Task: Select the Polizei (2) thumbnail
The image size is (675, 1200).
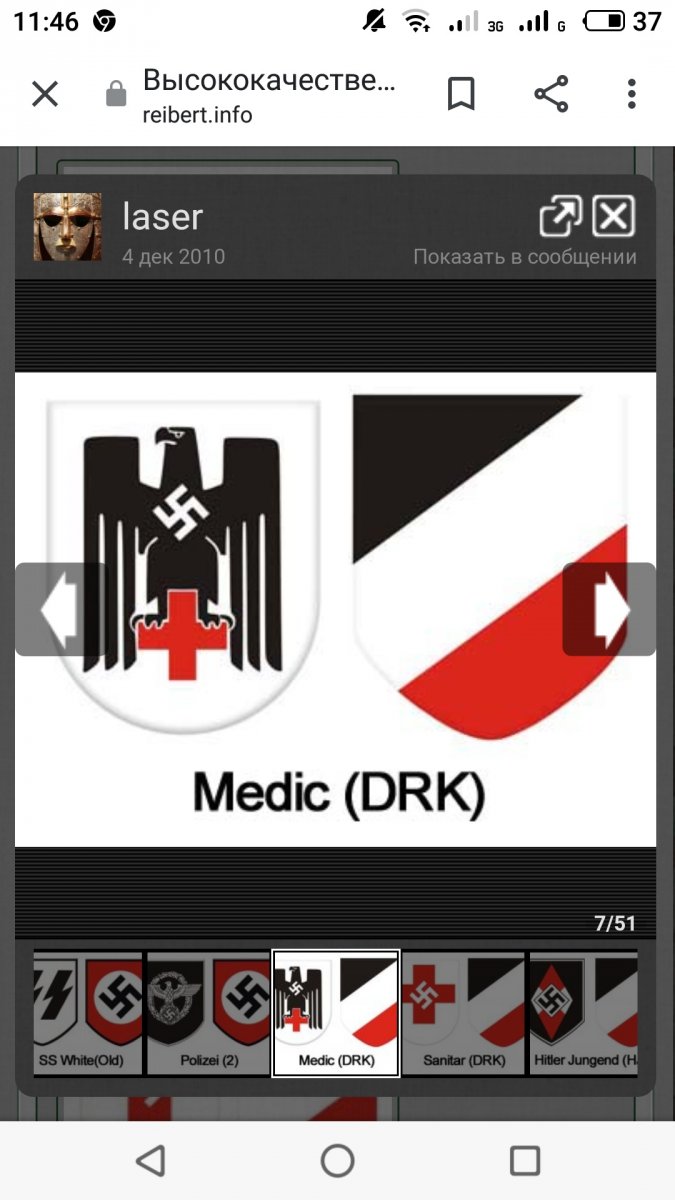Action: tap(209, 1012)
